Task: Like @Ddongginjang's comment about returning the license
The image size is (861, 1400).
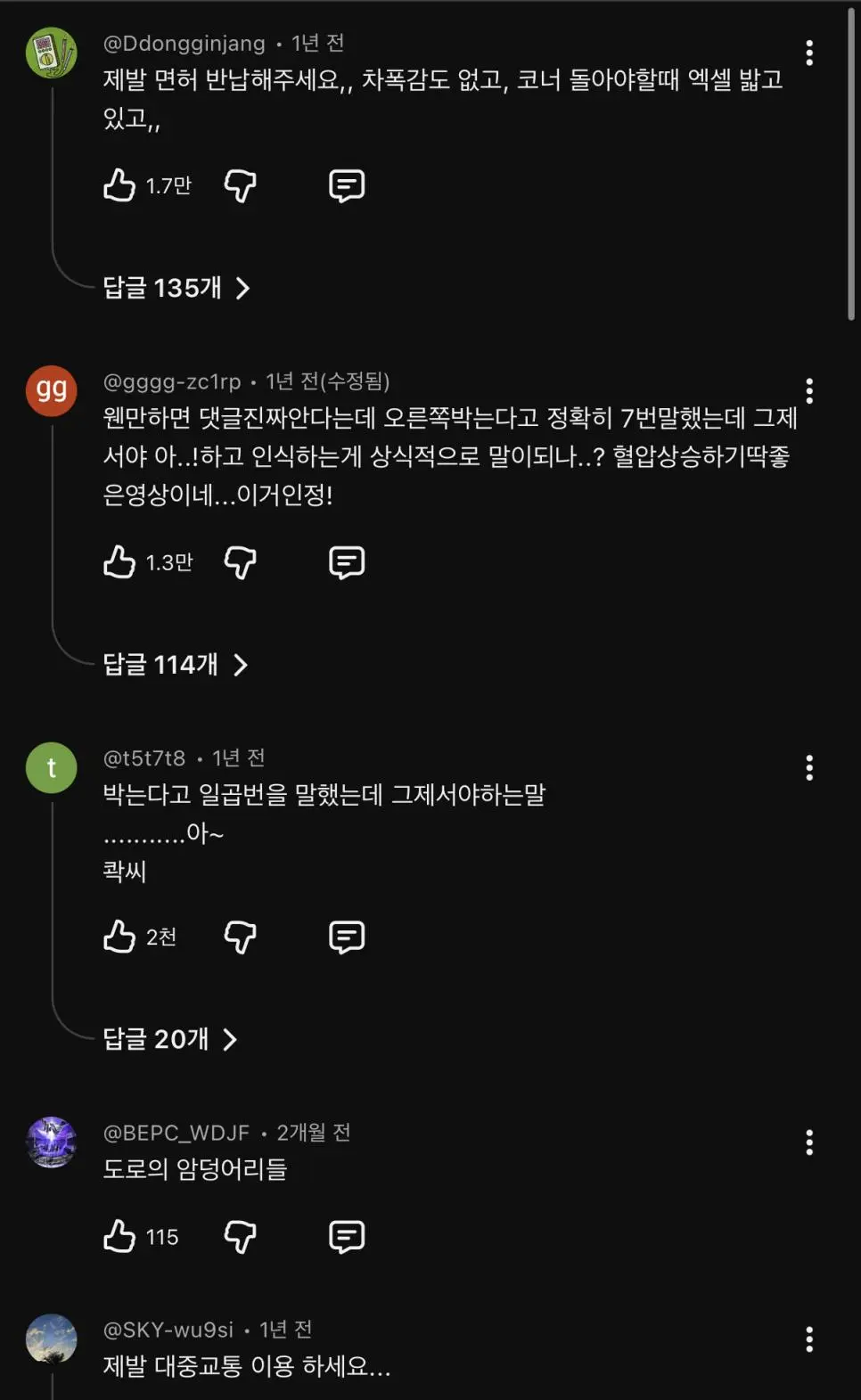Action: [119, 185]
